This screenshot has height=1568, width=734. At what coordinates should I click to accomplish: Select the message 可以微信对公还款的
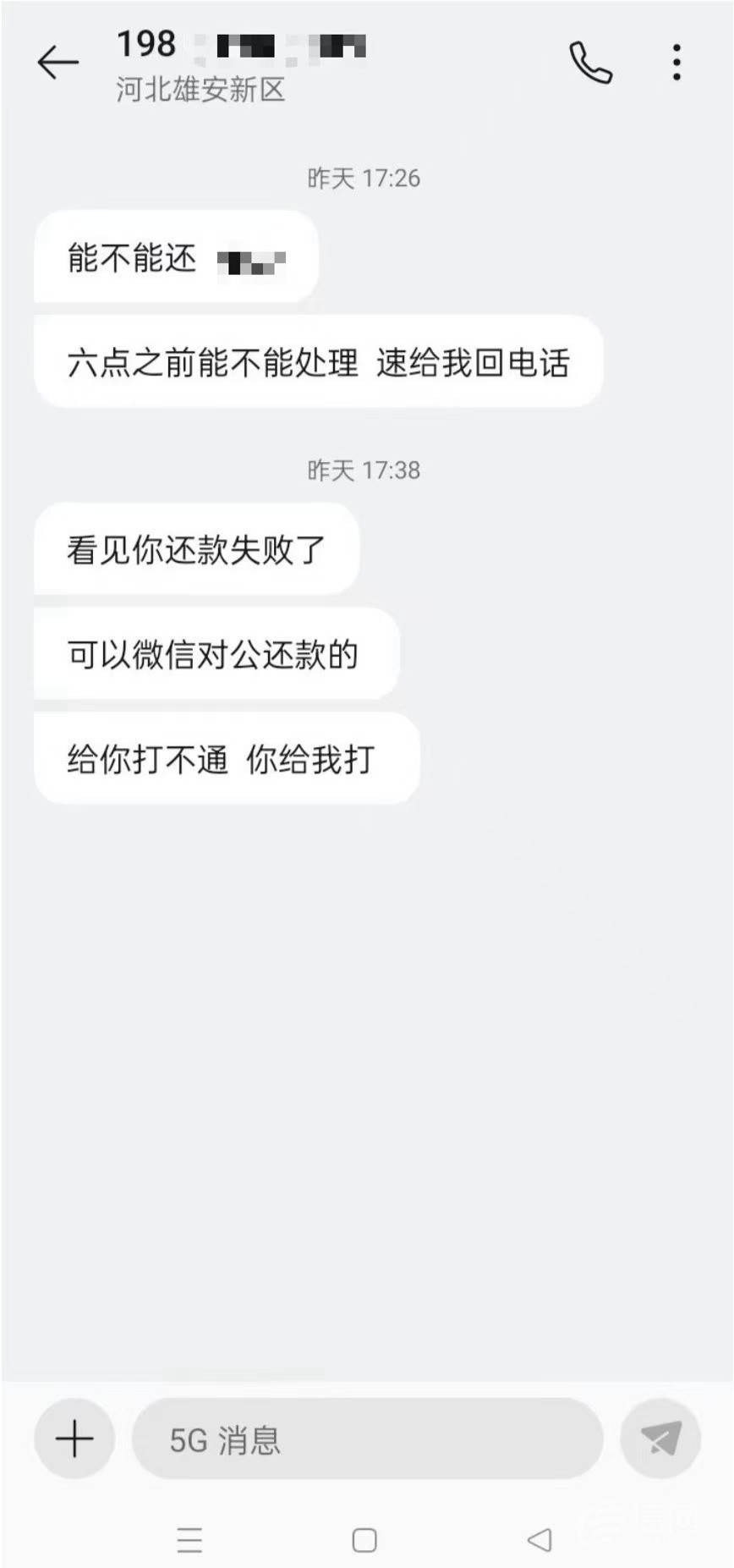pyautogui.click(x=216, y=653)
